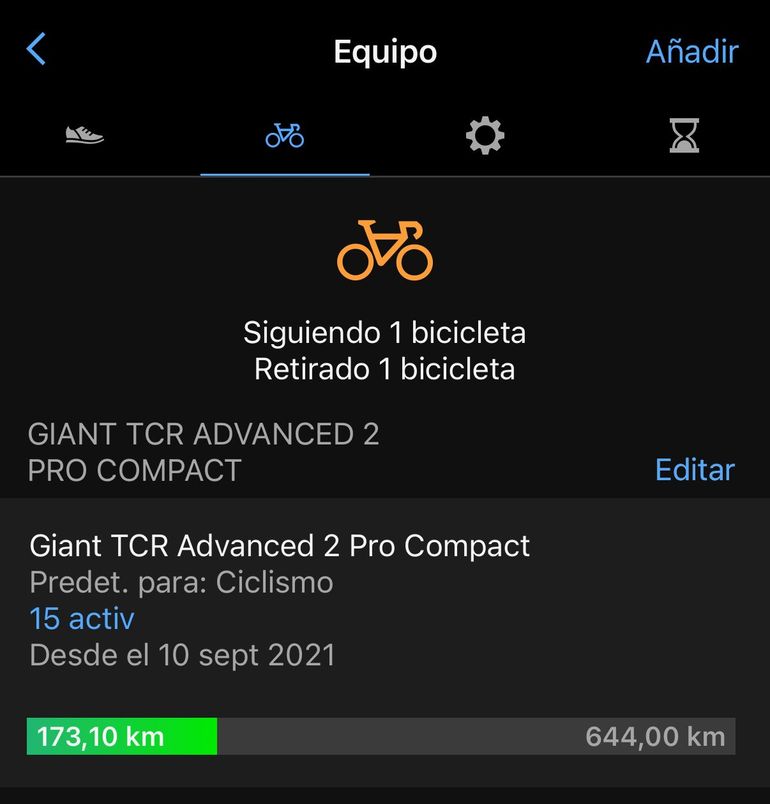Open the Giant TCR Advanced 2 Pro Compact card
The height and width of the screenshot is (804, 770).
click(280, 546)
